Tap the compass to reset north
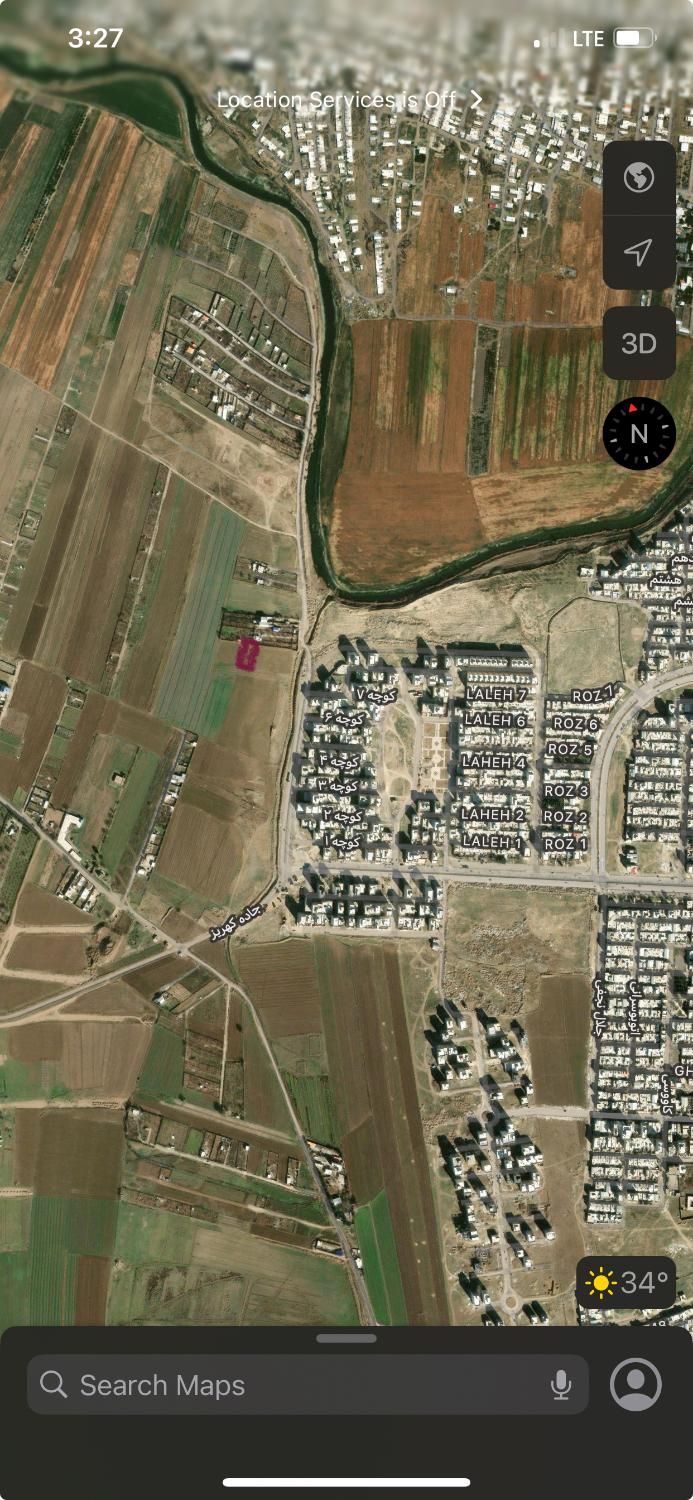 pos(640,433)
